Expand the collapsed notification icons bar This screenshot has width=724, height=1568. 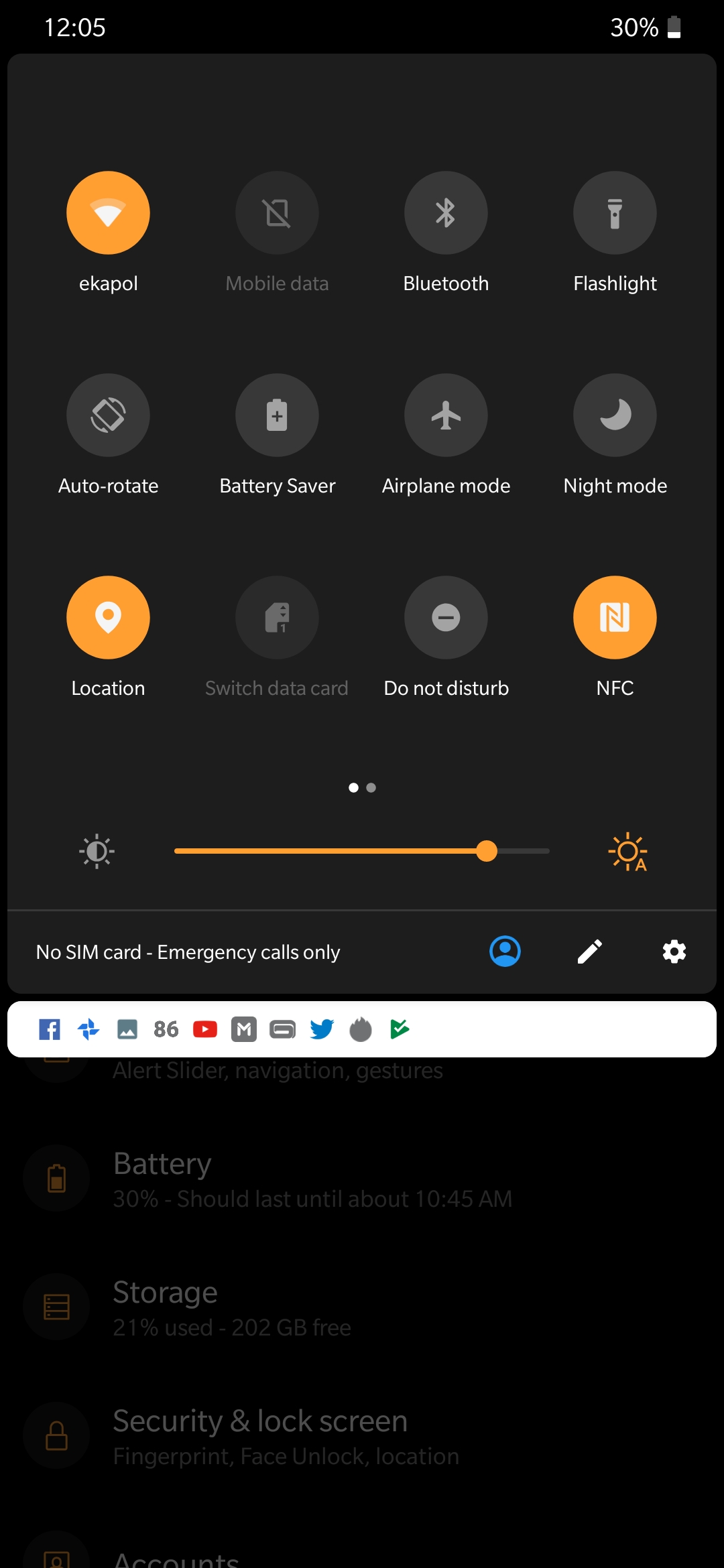pos(362,1029)
